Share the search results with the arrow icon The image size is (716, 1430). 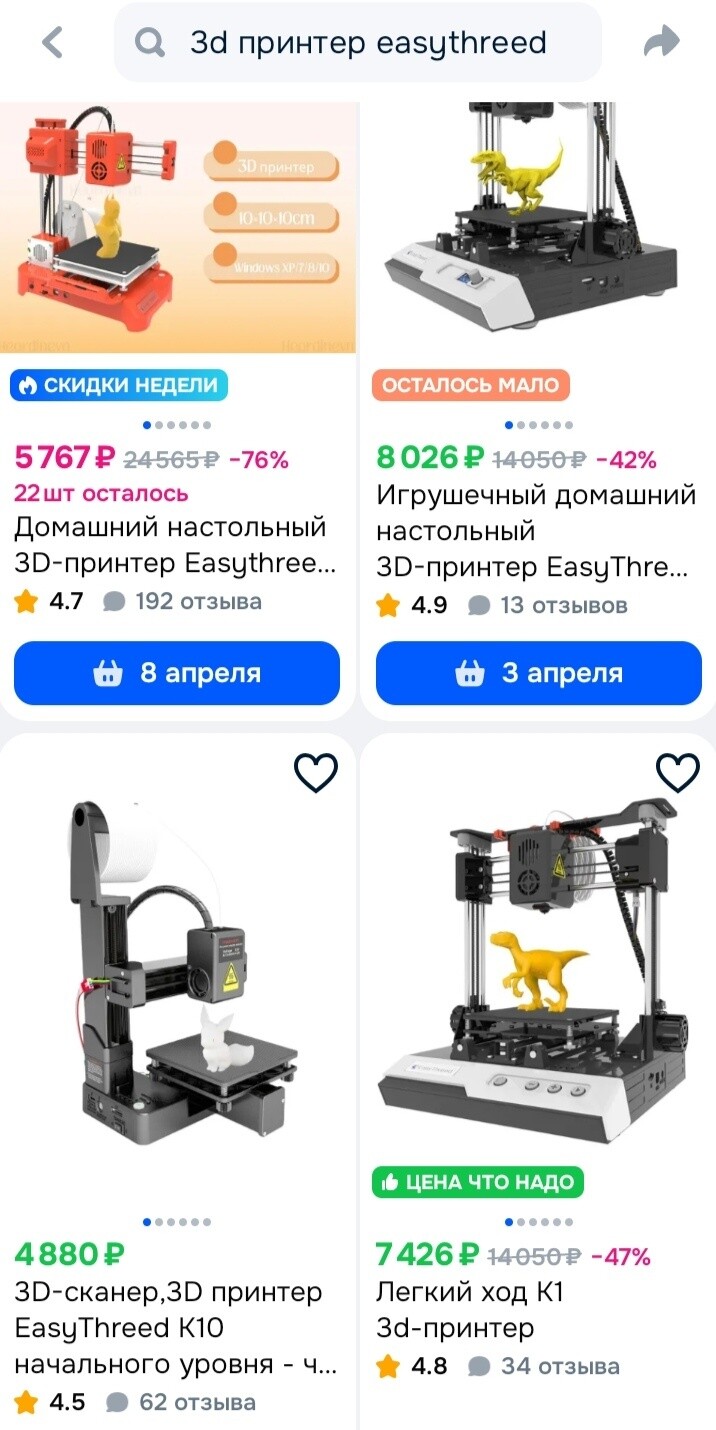661,42
